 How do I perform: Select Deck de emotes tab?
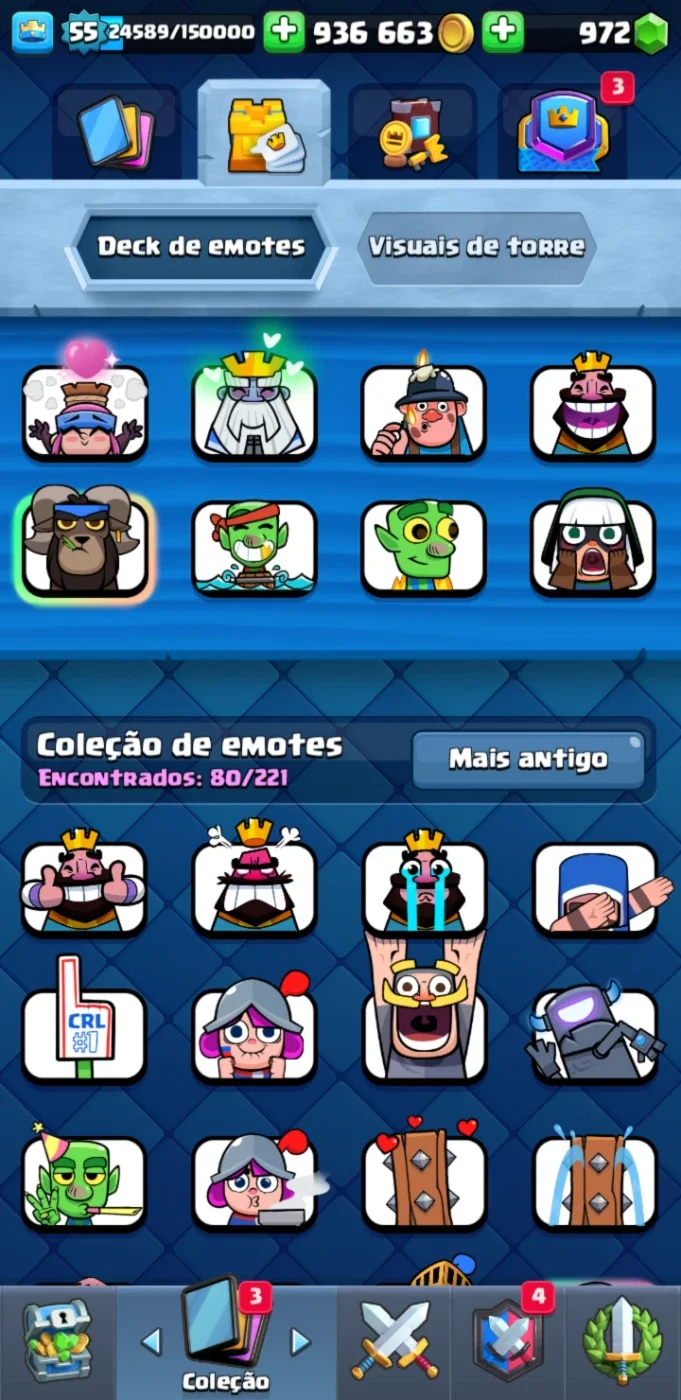pyautogui.click(x=201, y=247)
